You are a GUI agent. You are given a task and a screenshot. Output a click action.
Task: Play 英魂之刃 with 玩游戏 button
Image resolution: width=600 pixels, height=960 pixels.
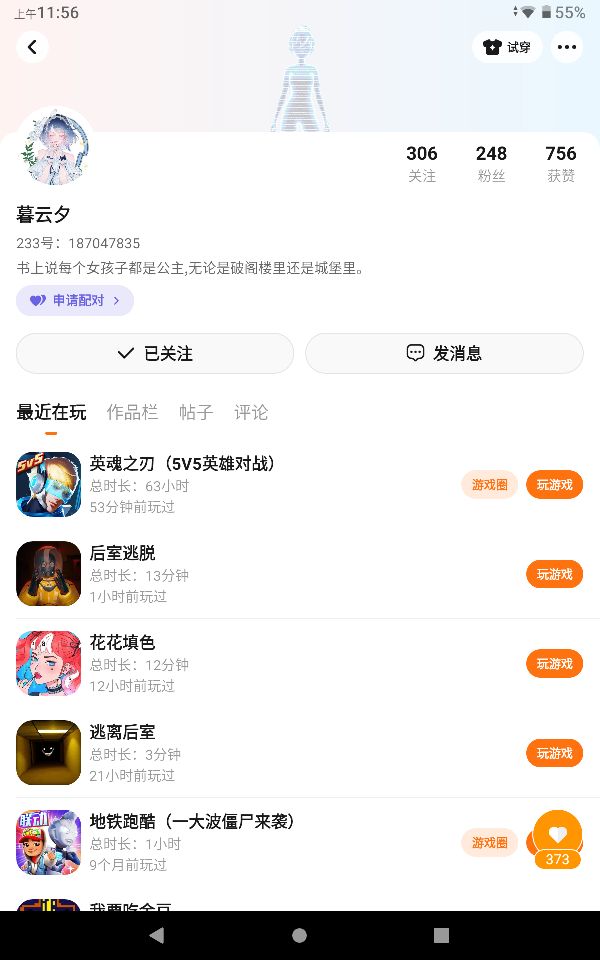tap(554, 484)
